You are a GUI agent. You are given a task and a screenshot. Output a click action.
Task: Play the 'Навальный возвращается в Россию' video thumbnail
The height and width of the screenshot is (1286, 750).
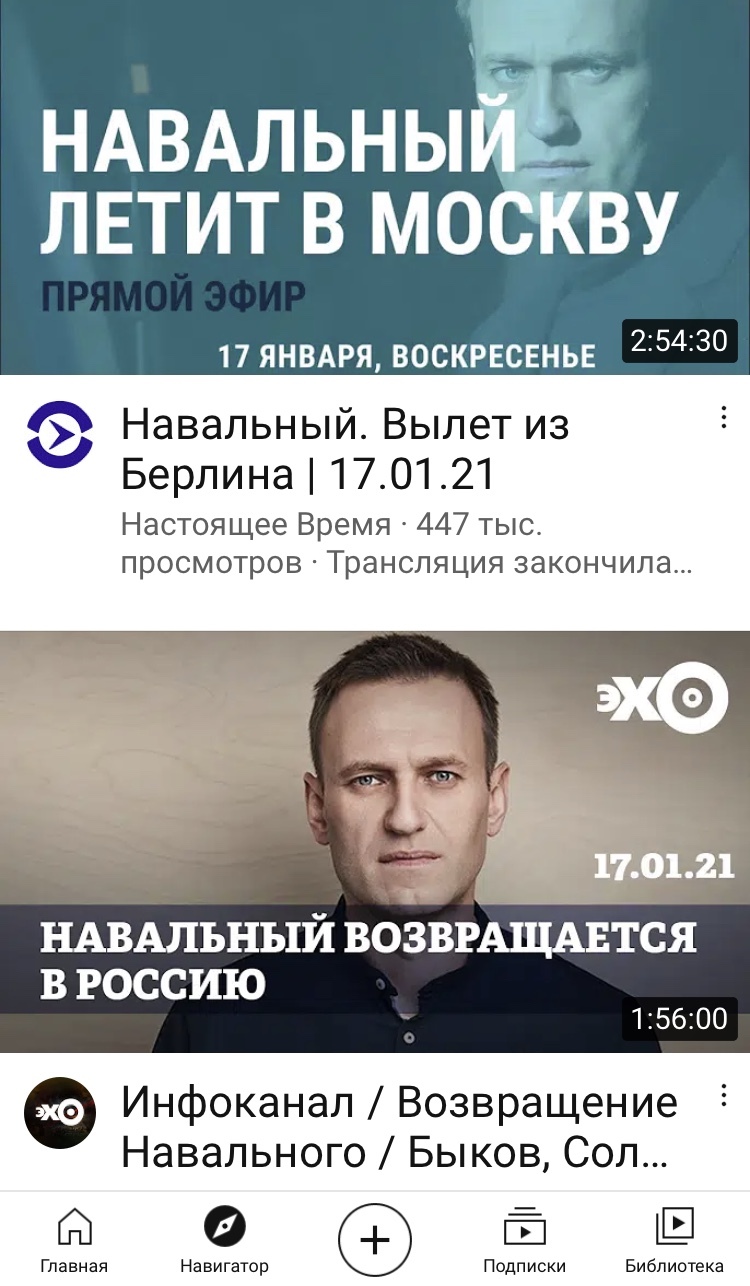375,840
